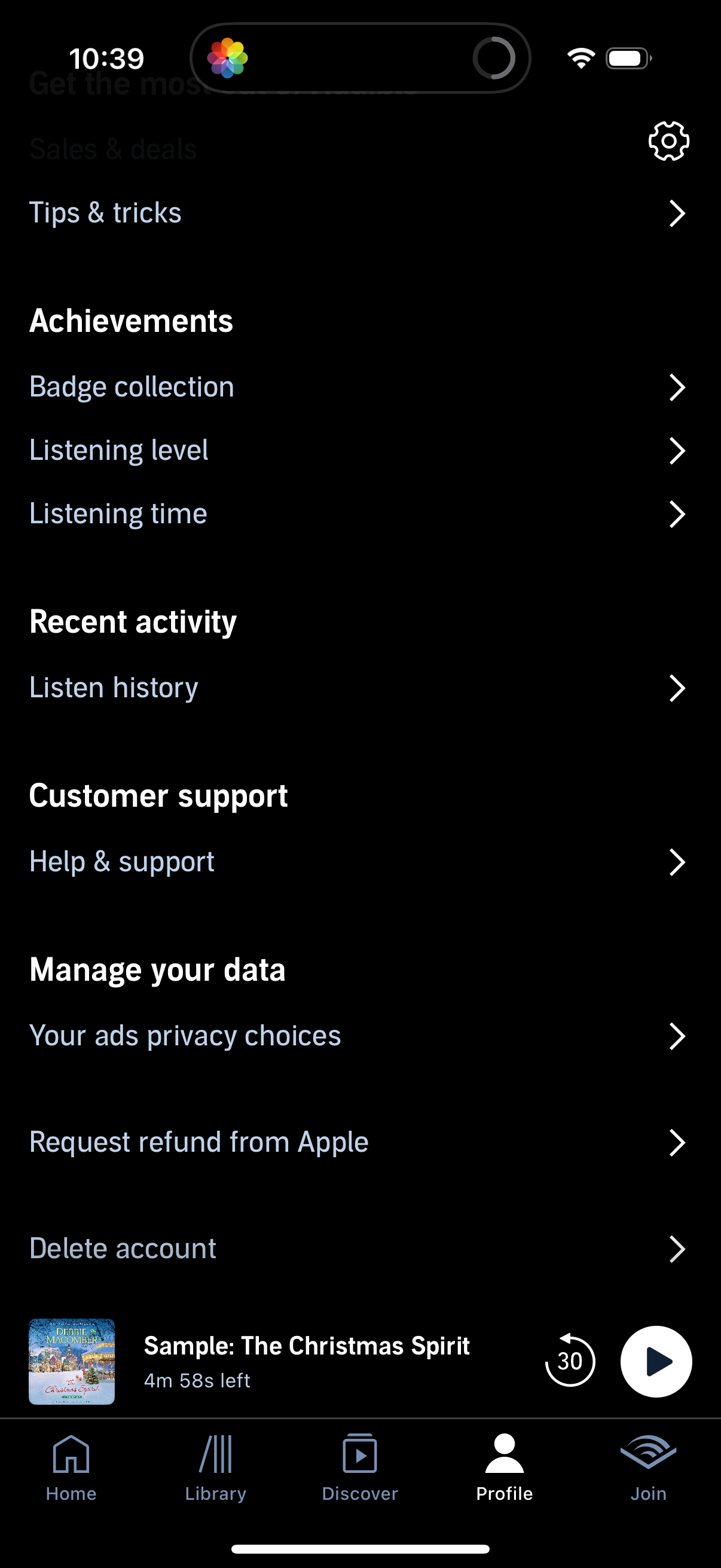
Task: View Listen history
Action: pos(360,688)
